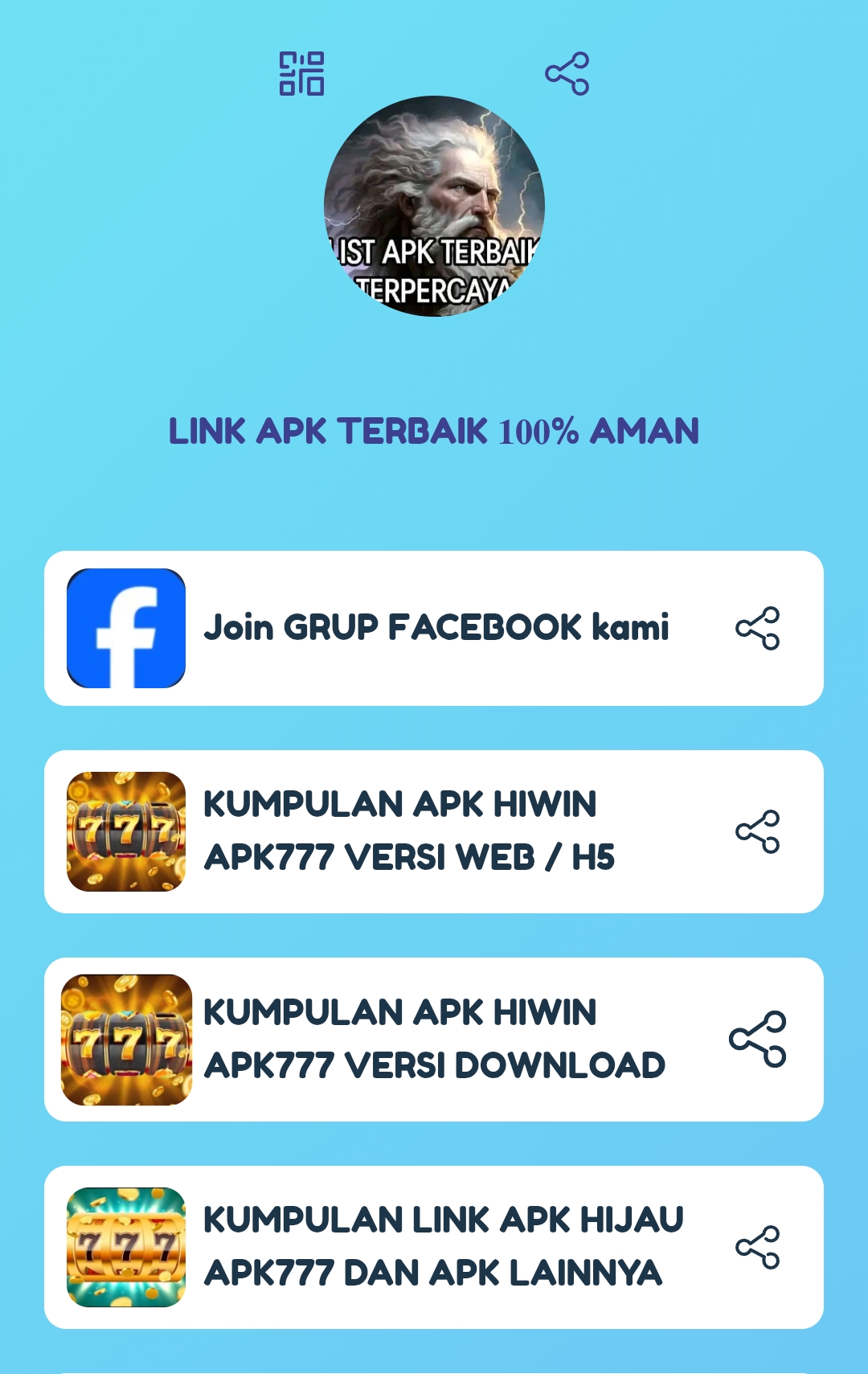Open APK777 VERSI DOWNLOAD link

[x=434, y=1039]
